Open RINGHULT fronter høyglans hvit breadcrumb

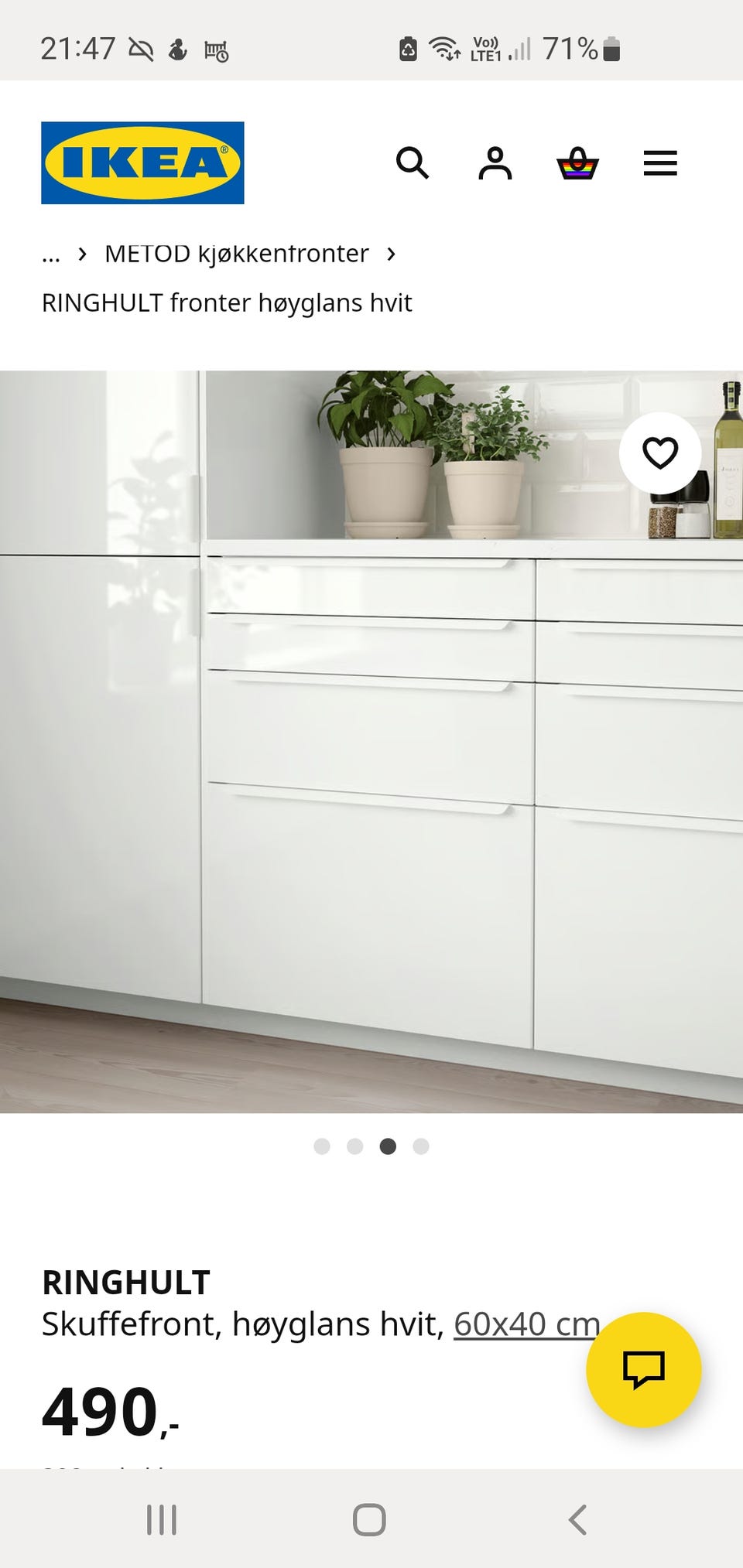(x=227, y=302)
